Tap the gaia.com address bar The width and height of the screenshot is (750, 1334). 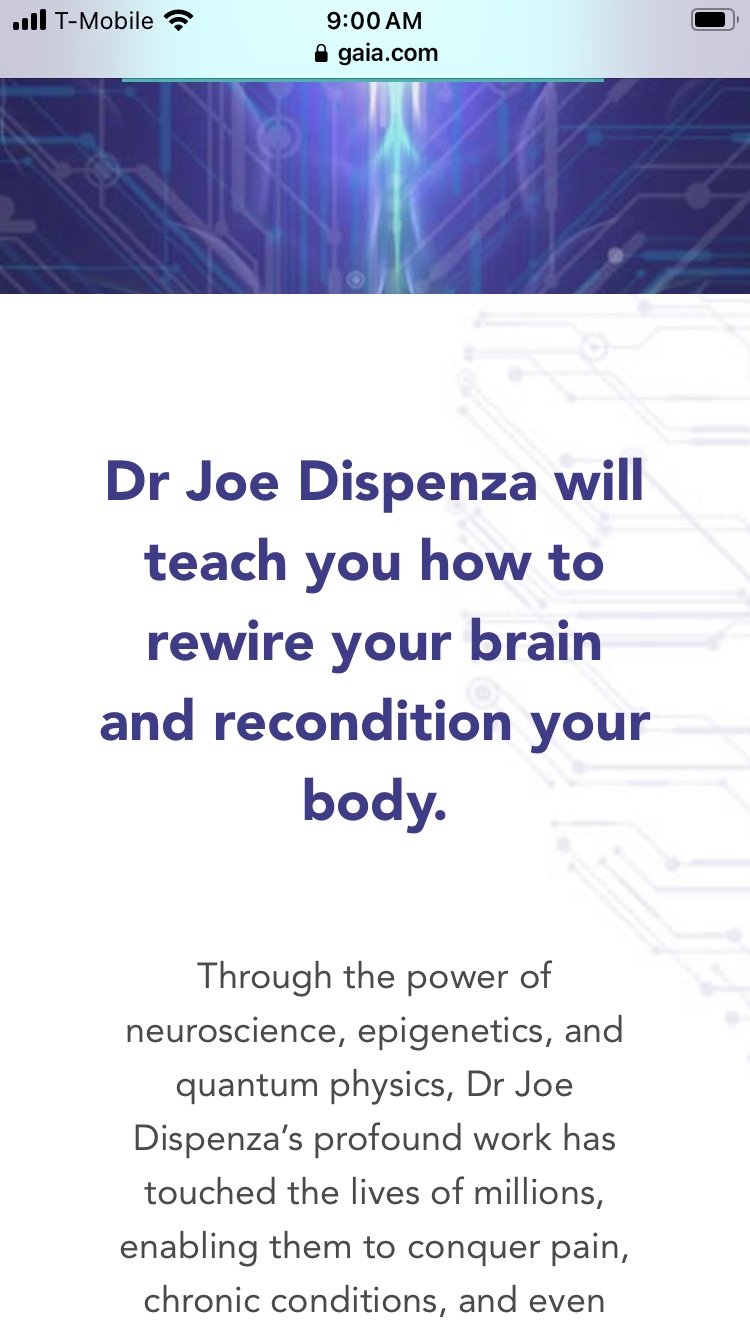[x=376, y=53]
